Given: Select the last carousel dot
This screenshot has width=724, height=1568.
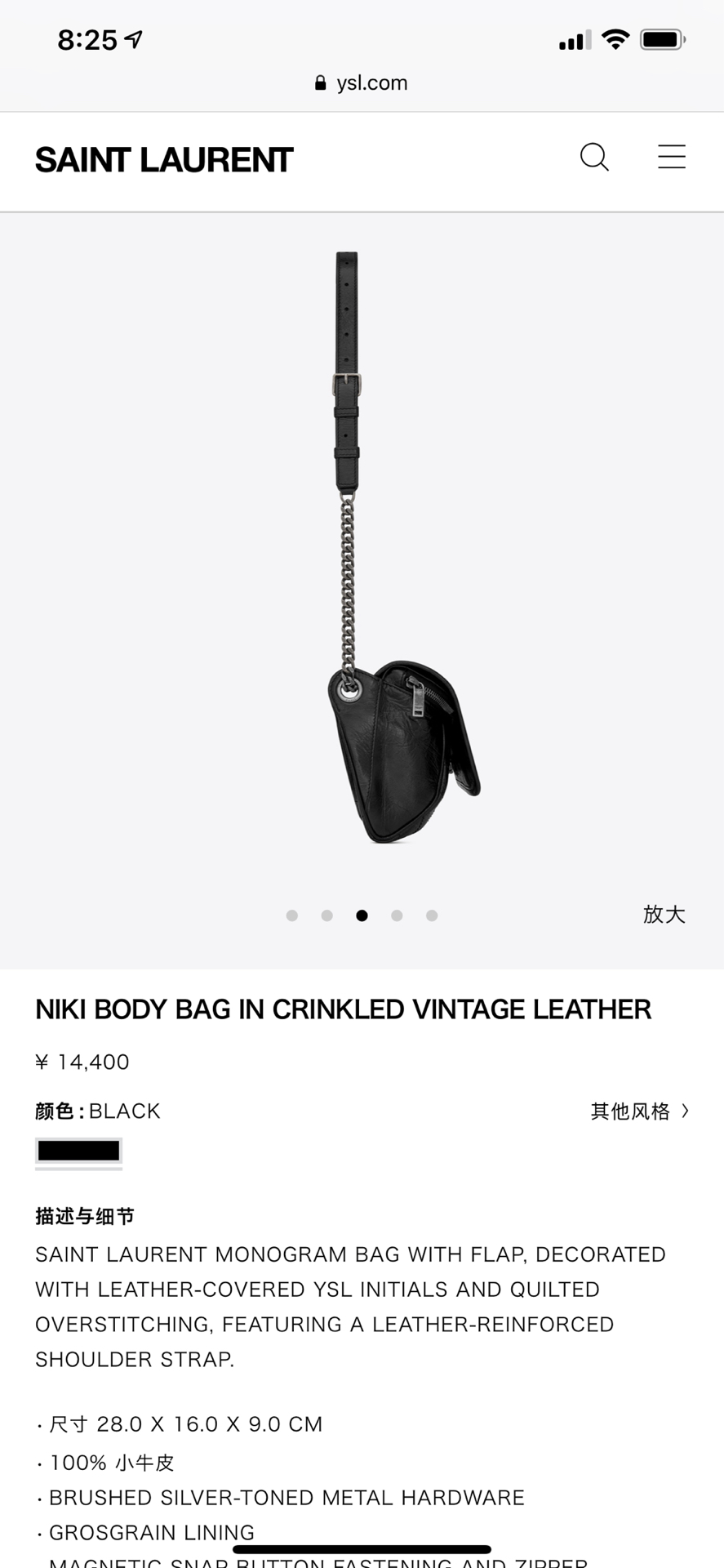Looking at the screenshot, I should coord(432,915).
